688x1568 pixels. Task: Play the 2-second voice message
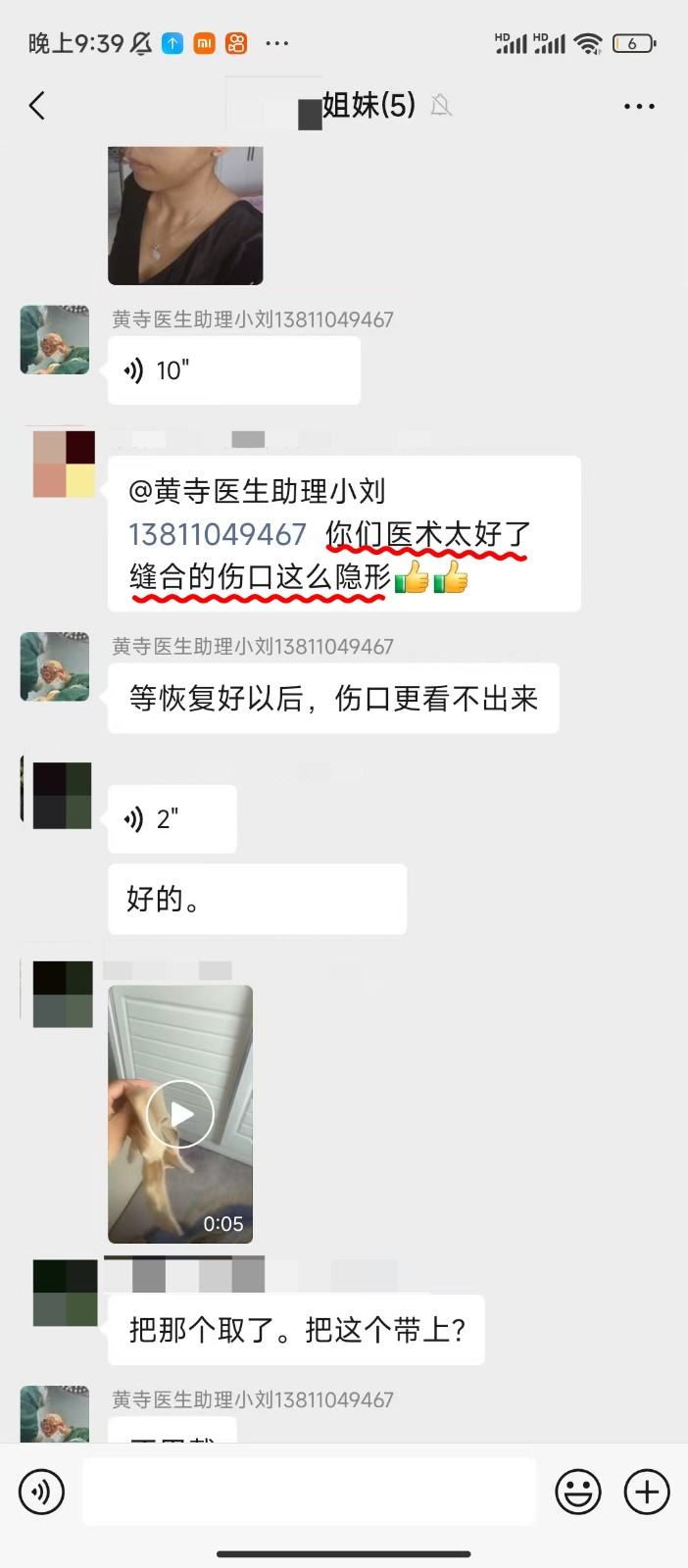pyautogui.click(x=172, y=819)
